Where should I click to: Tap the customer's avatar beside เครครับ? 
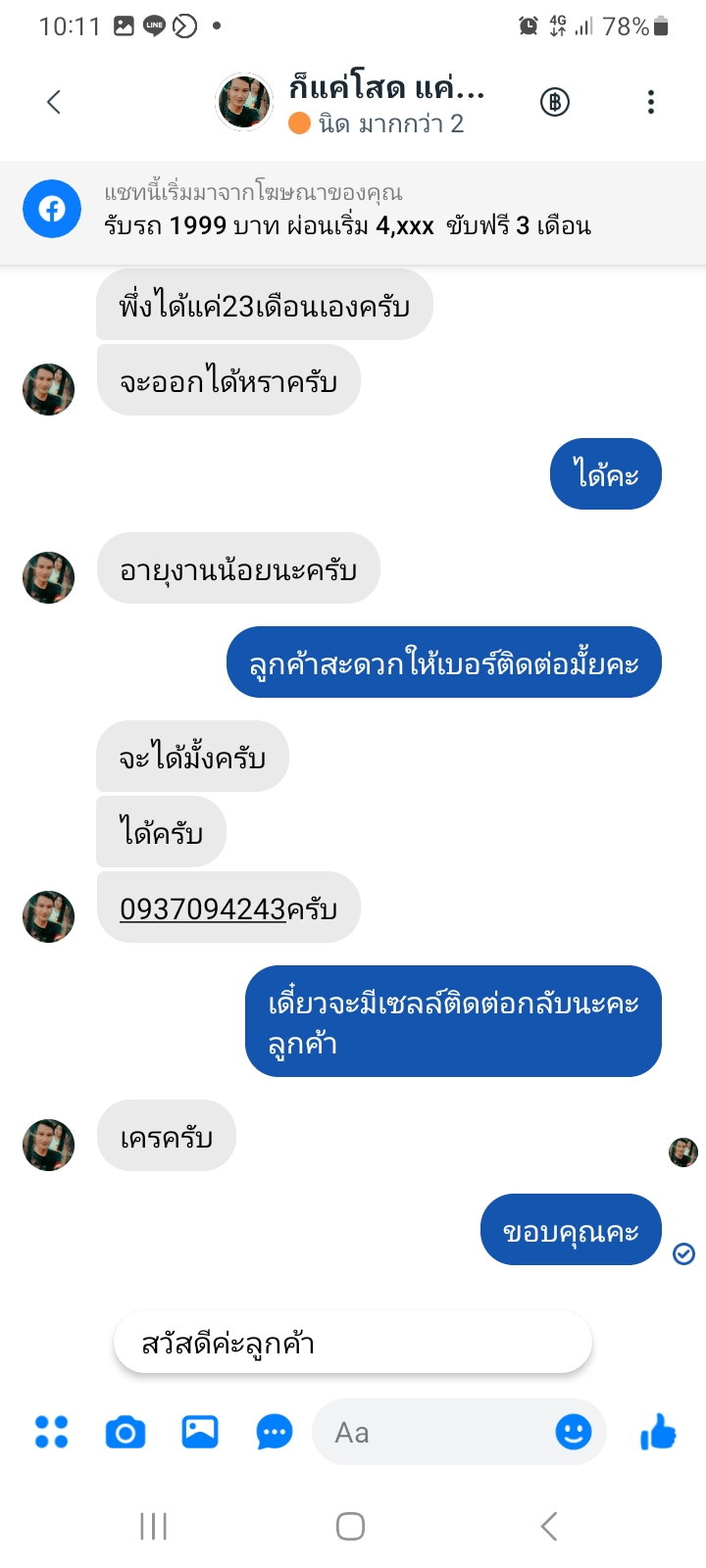pyautogui.click(x=48, y=1145)
